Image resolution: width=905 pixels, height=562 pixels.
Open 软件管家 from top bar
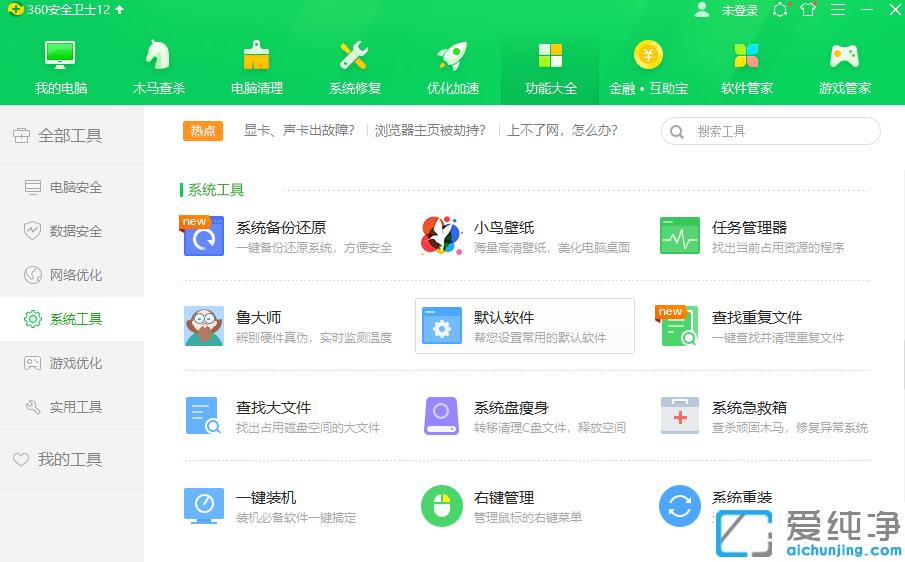click(x=747, y=68)
